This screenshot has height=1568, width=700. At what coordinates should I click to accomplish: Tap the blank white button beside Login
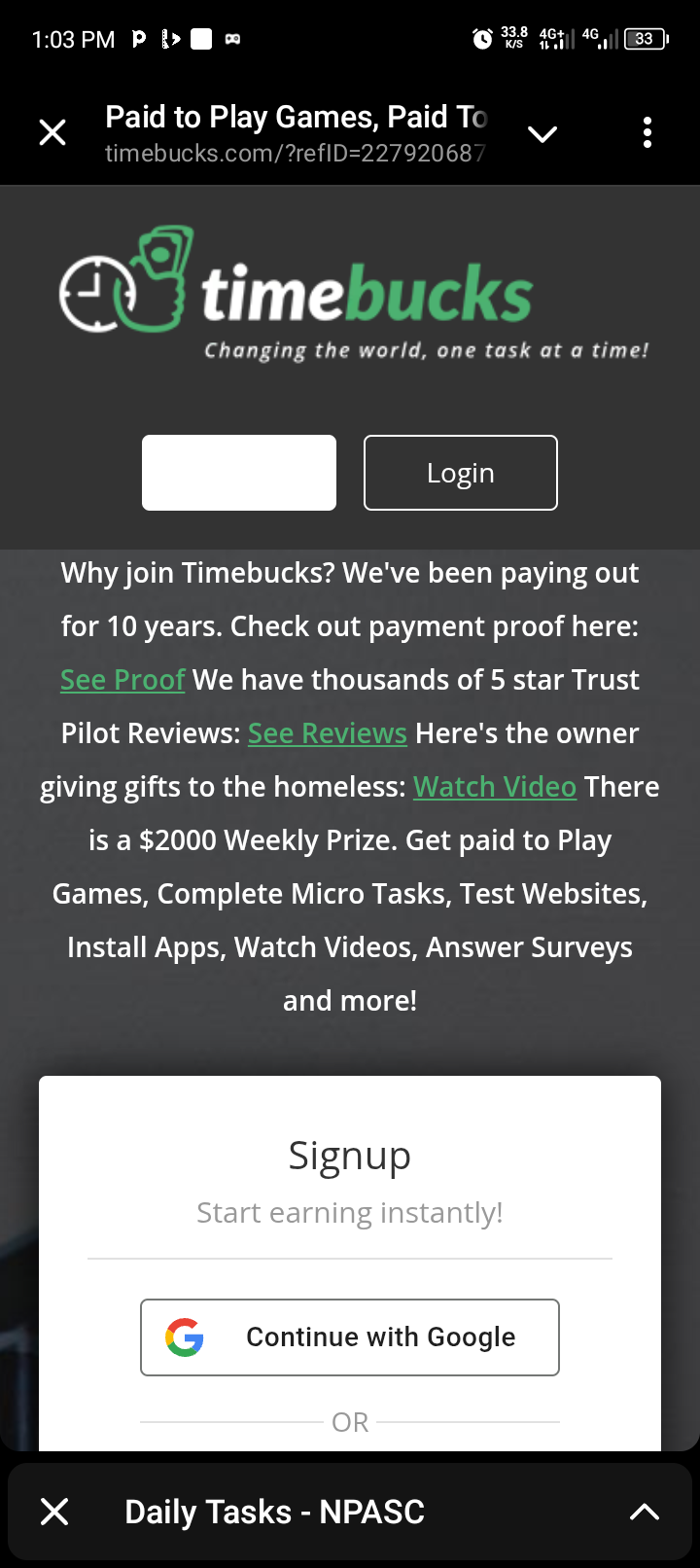click(239, 473)
